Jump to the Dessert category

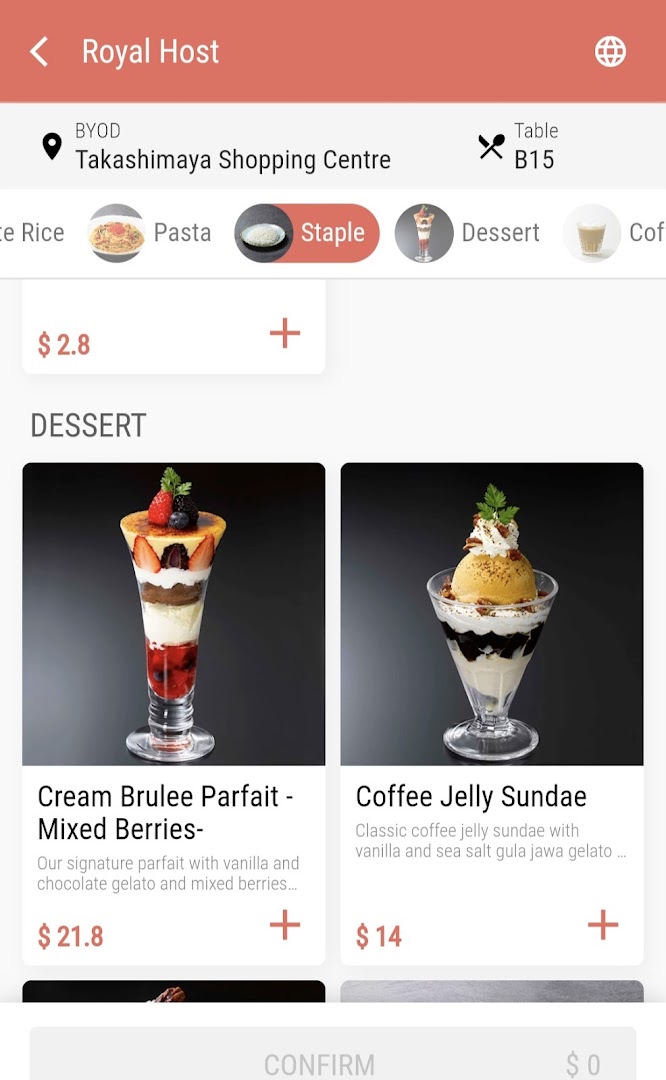coord(468,233)
